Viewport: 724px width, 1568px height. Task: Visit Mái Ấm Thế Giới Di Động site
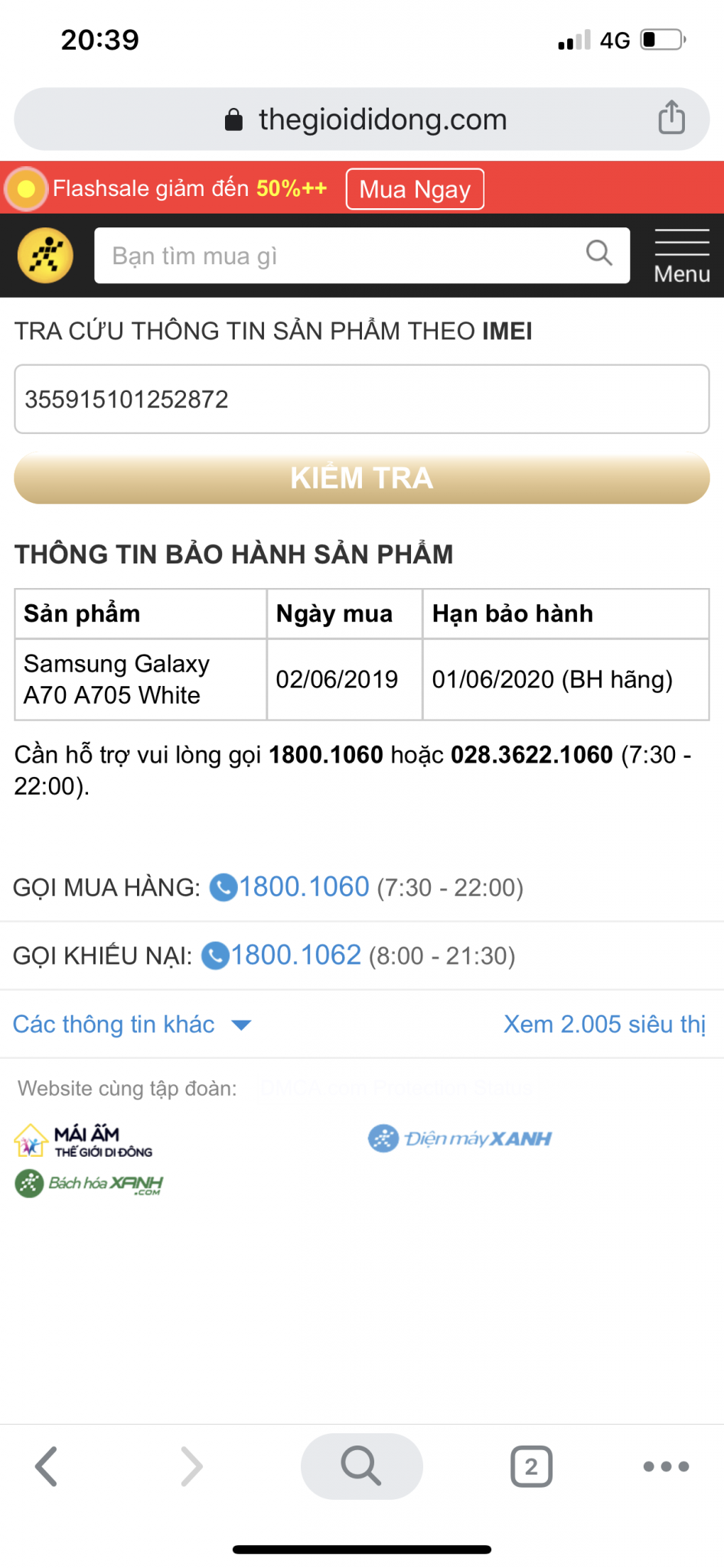84,1141
